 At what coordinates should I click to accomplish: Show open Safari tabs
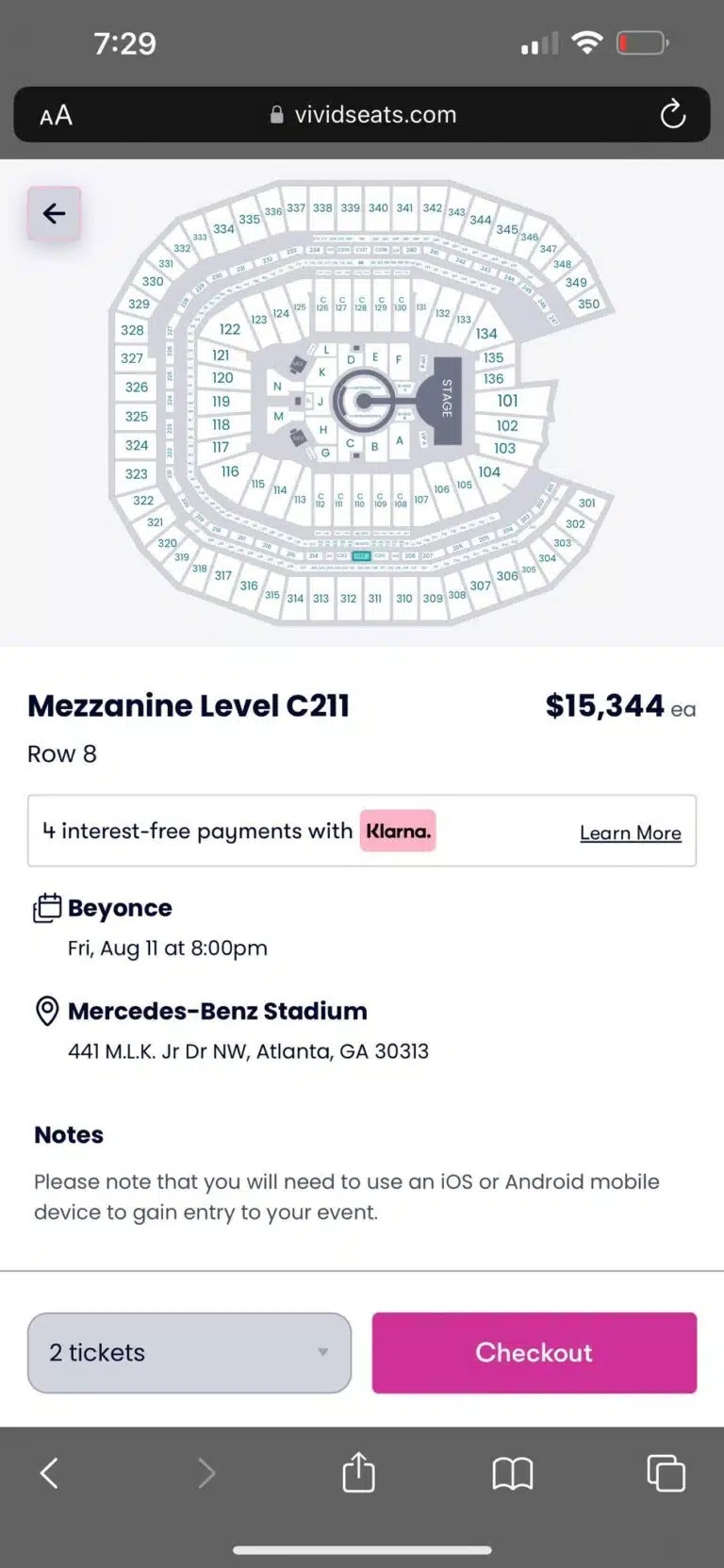(x=666, y=1473)
